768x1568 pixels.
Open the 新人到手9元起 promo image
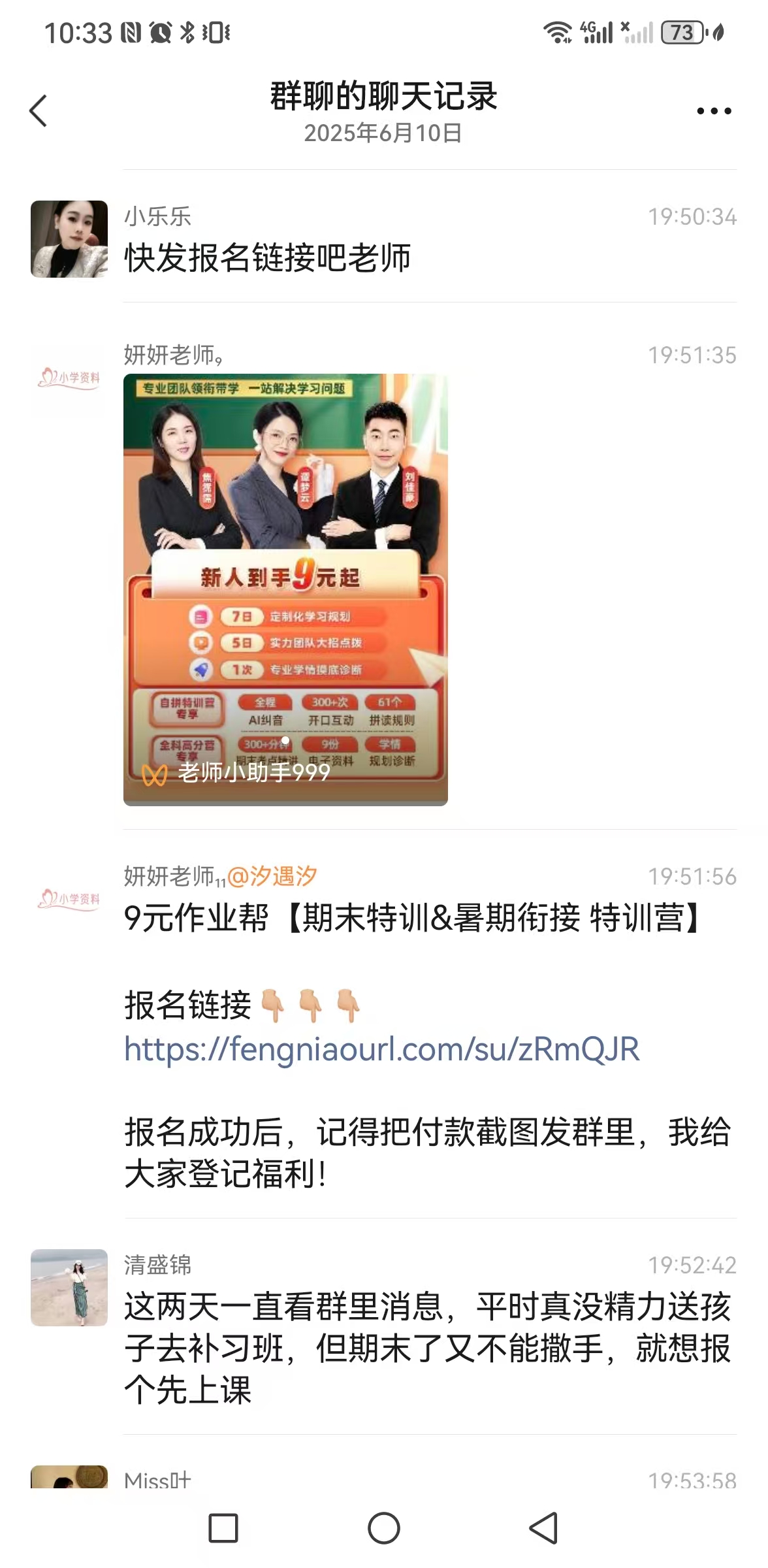click(285, 589)
